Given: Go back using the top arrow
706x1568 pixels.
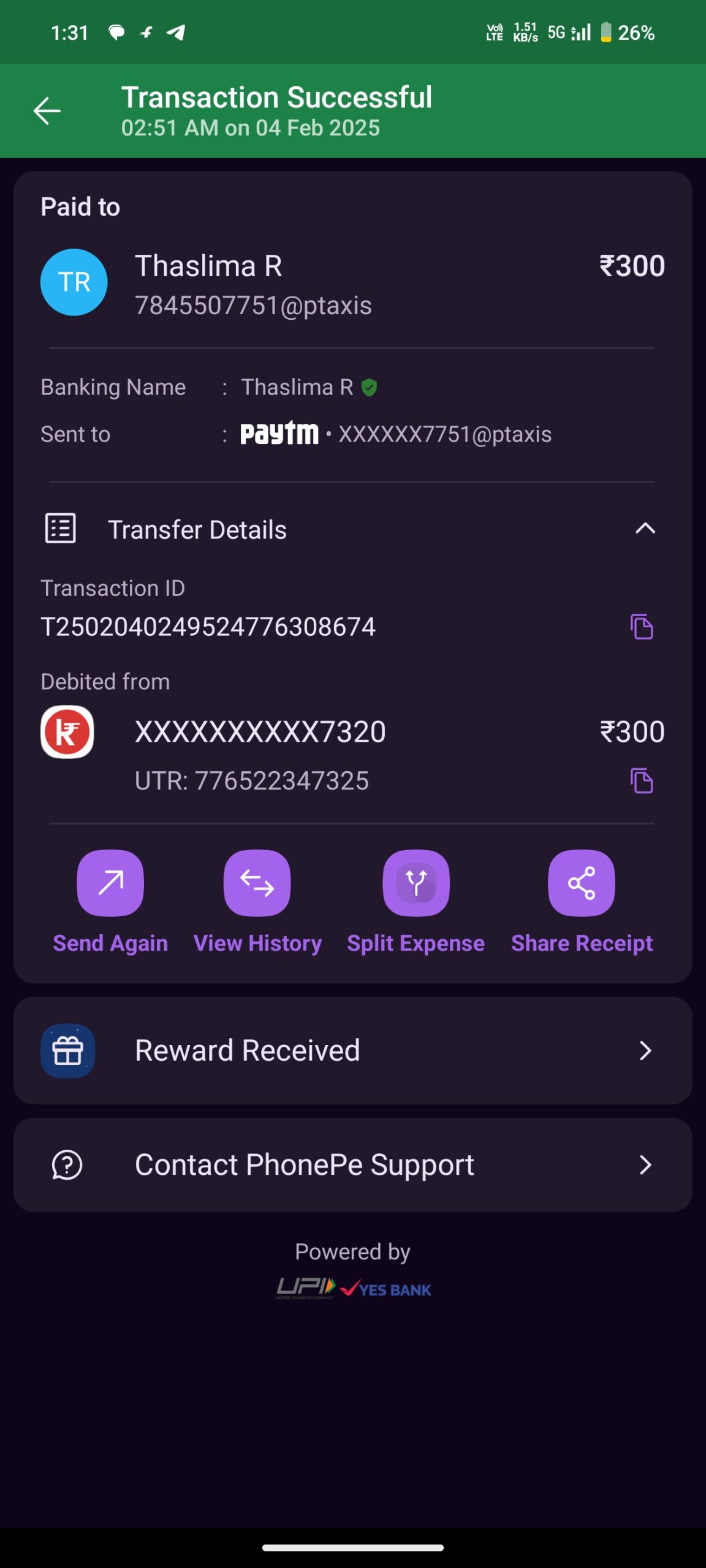Looking at the screenshot, I should (x=47, y=111).
